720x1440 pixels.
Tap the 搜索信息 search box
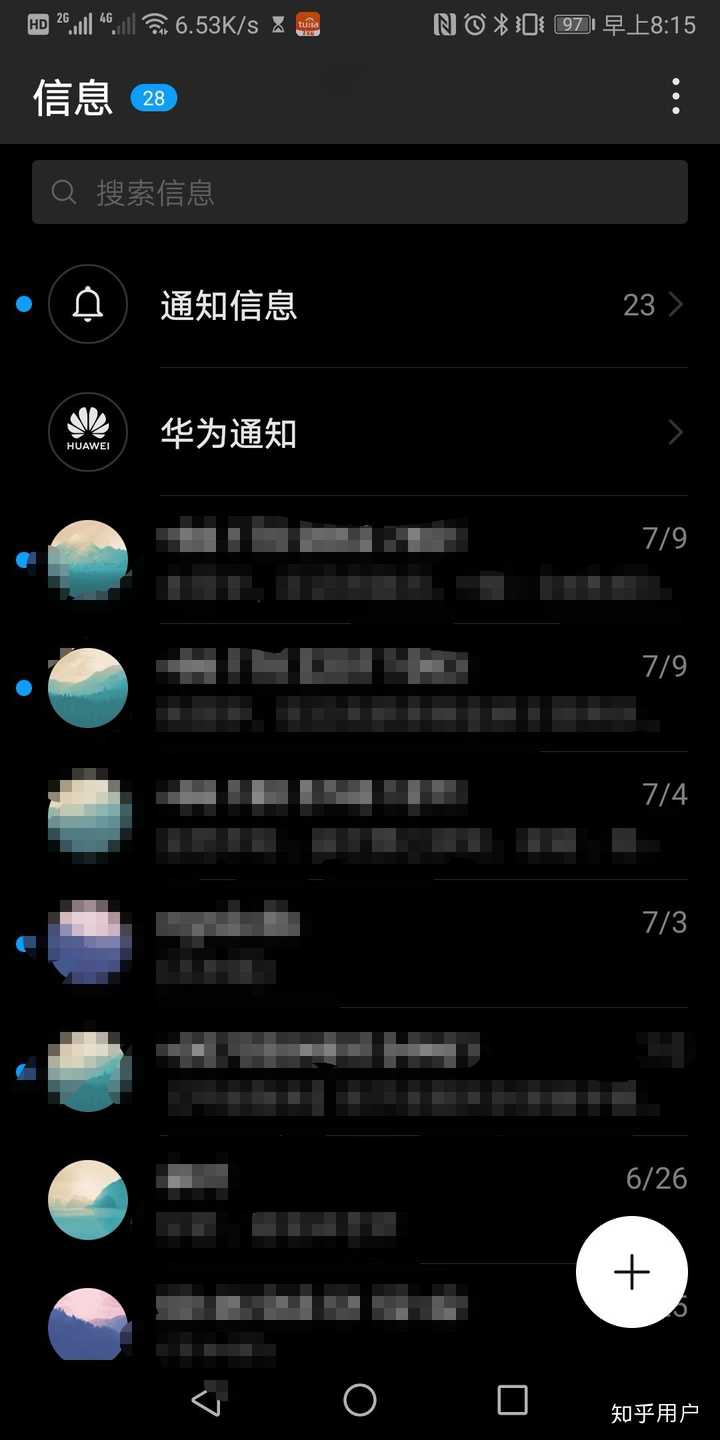click(x=360, y=192)
